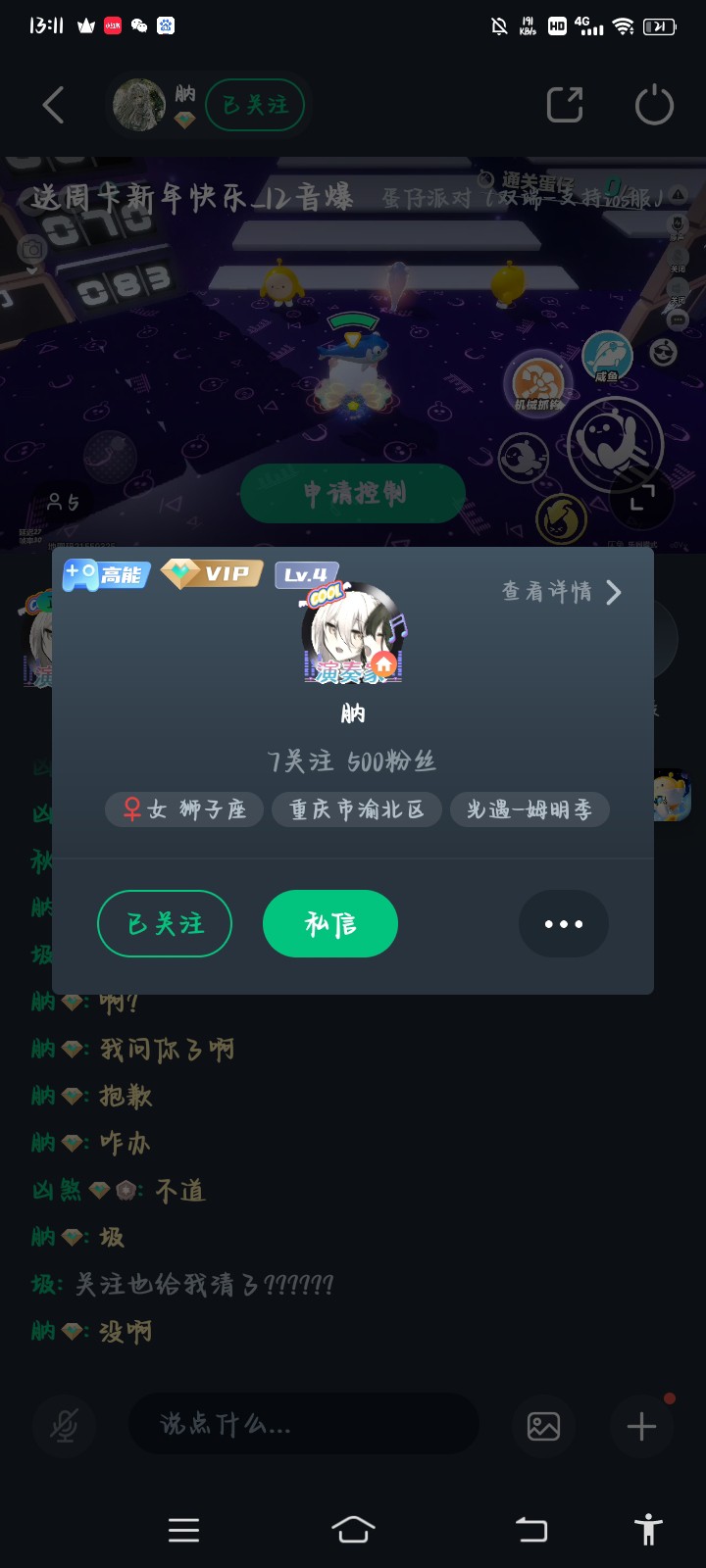The width and height of the screenshot is (706, 1568).
Task: Tap the 已关注 button on the profile card
Action: click(x=165, y=923)
